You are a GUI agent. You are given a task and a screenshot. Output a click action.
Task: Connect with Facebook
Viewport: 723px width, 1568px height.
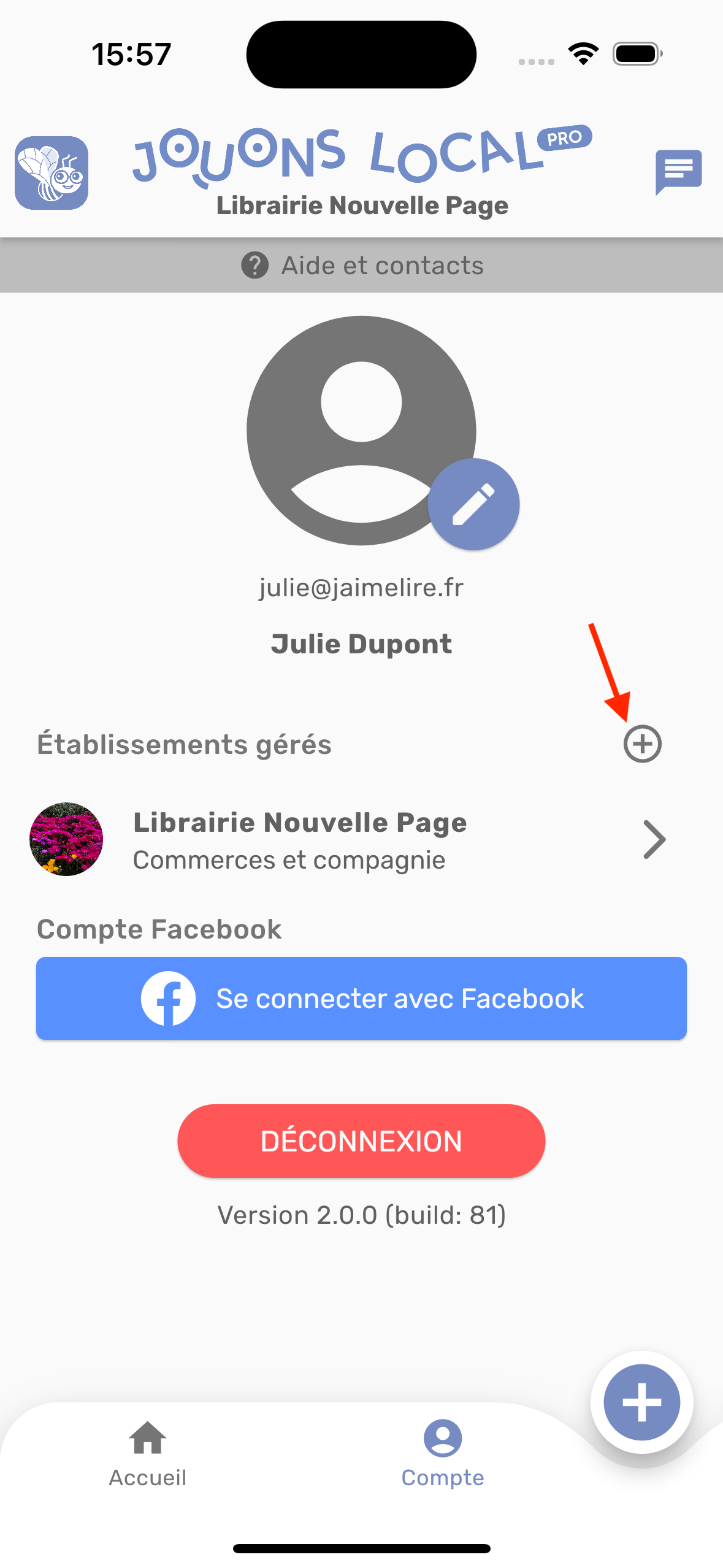361,998
